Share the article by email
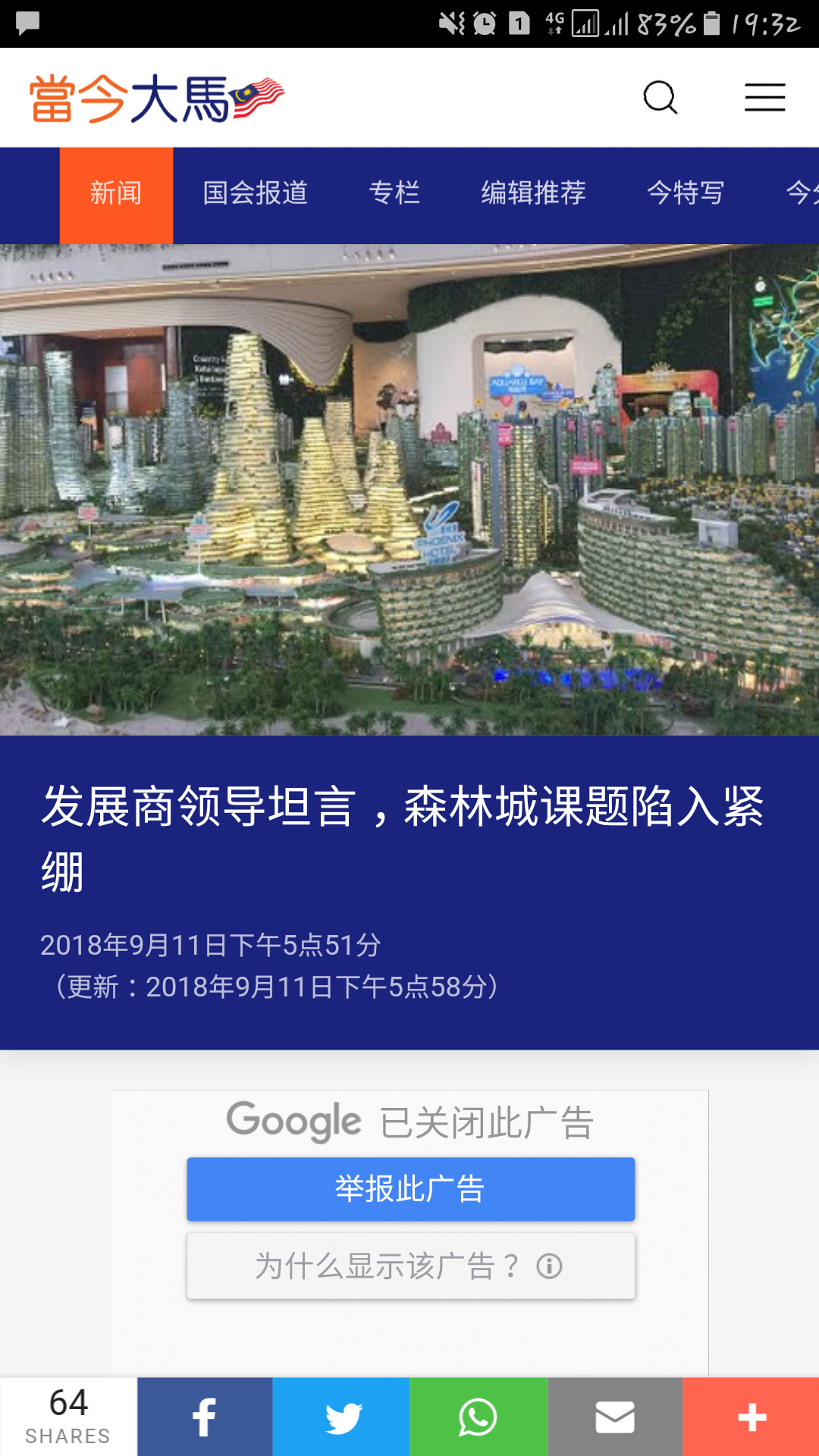 [614, 1417]
